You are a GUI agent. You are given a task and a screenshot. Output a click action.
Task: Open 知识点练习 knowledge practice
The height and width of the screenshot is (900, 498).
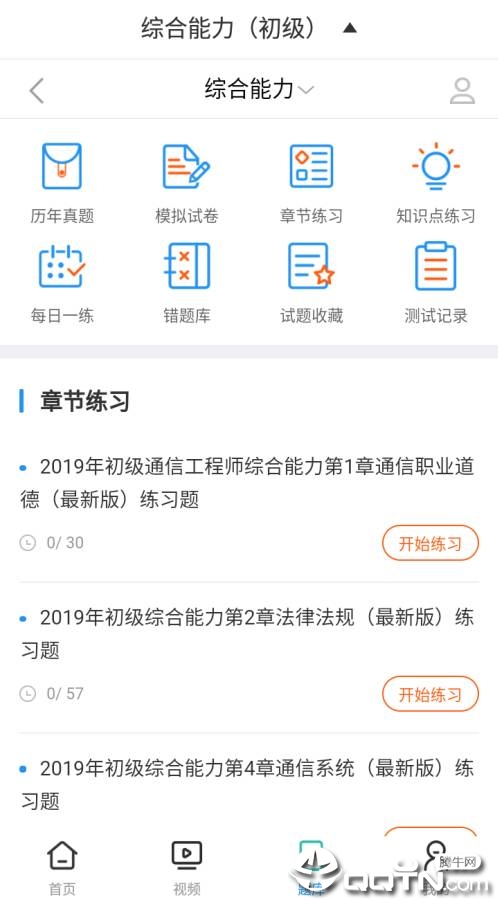point(435,184)
